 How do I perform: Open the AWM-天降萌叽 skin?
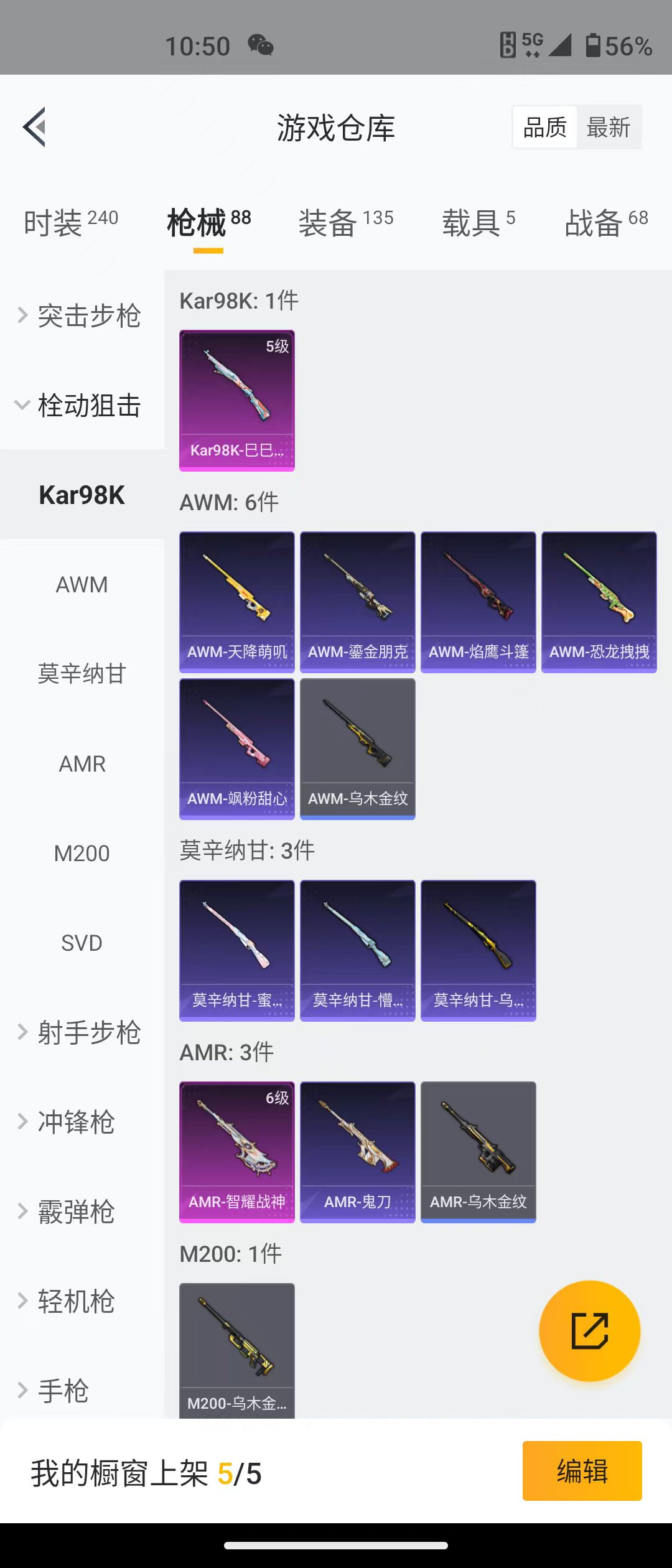[237, 602]
